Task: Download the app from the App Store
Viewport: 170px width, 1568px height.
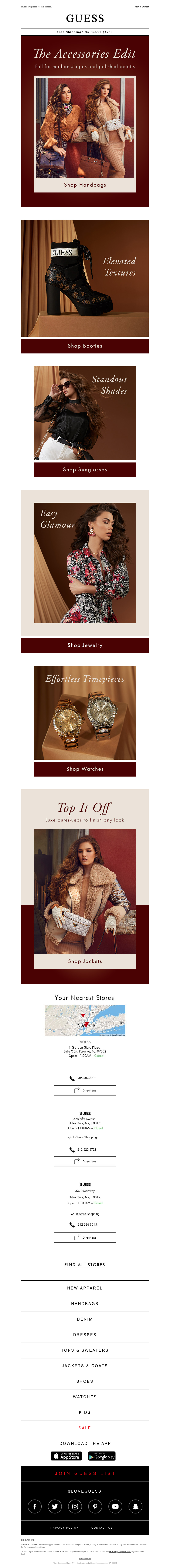Action: coord(66,1456)
